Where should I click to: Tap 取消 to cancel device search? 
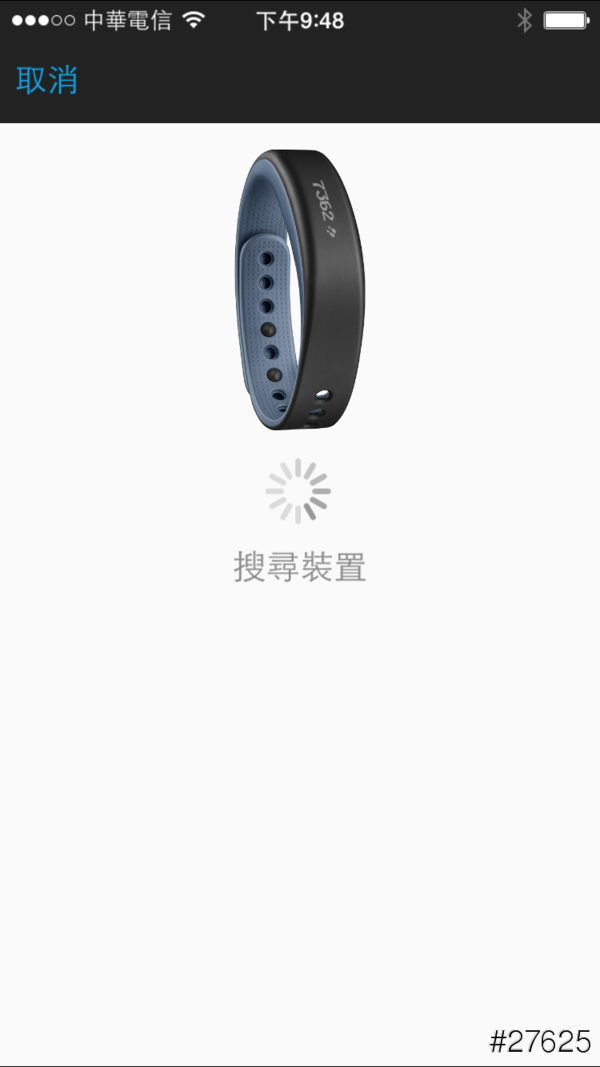47,80
